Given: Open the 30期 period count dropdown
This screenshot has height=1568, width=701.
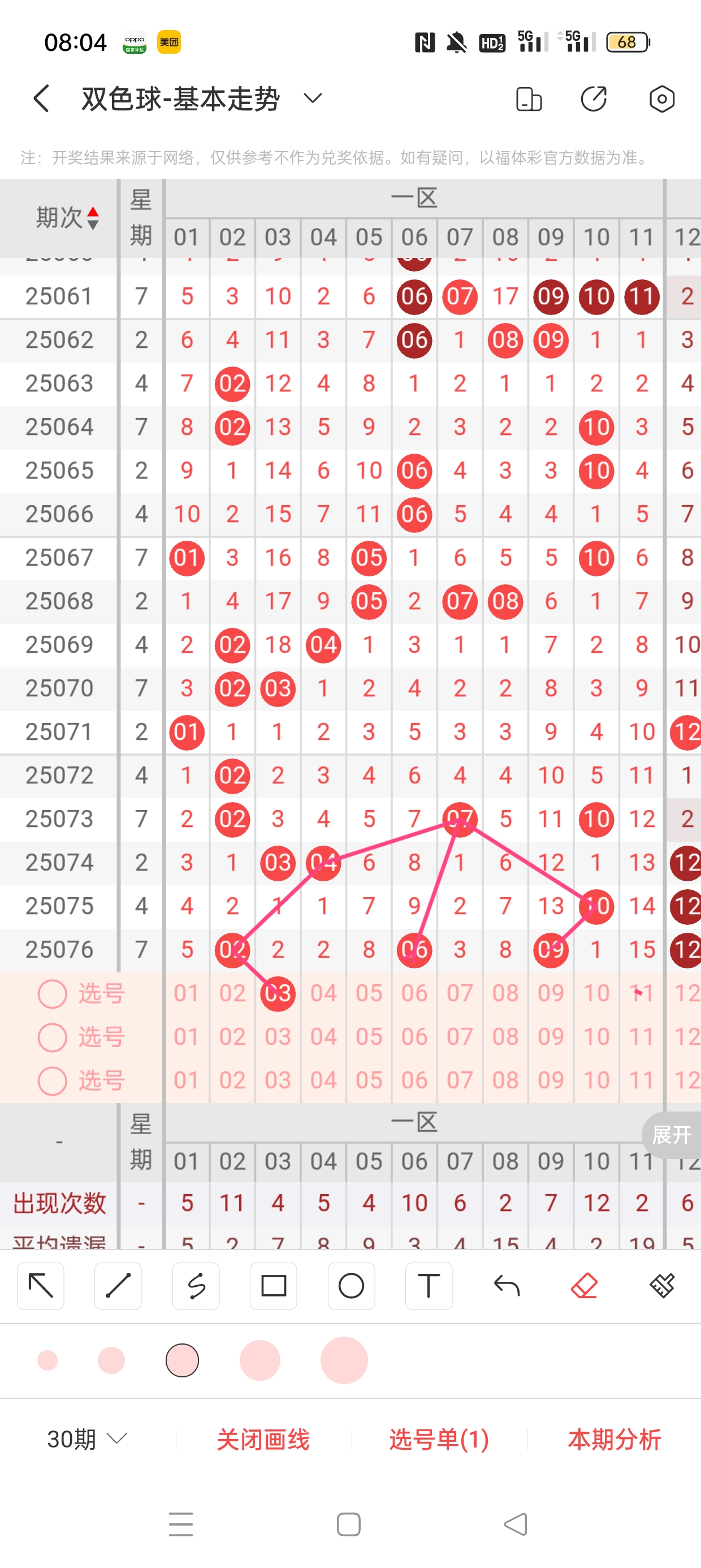Looking at the screenshot, I should (87, 1439).
